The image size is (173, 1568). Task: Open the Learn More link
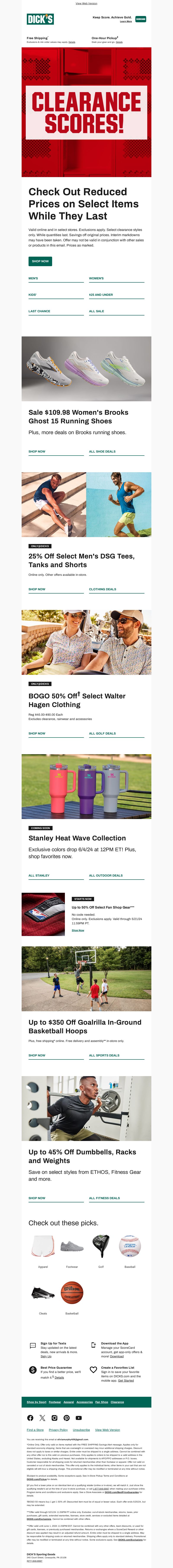[x=125, y=21]
